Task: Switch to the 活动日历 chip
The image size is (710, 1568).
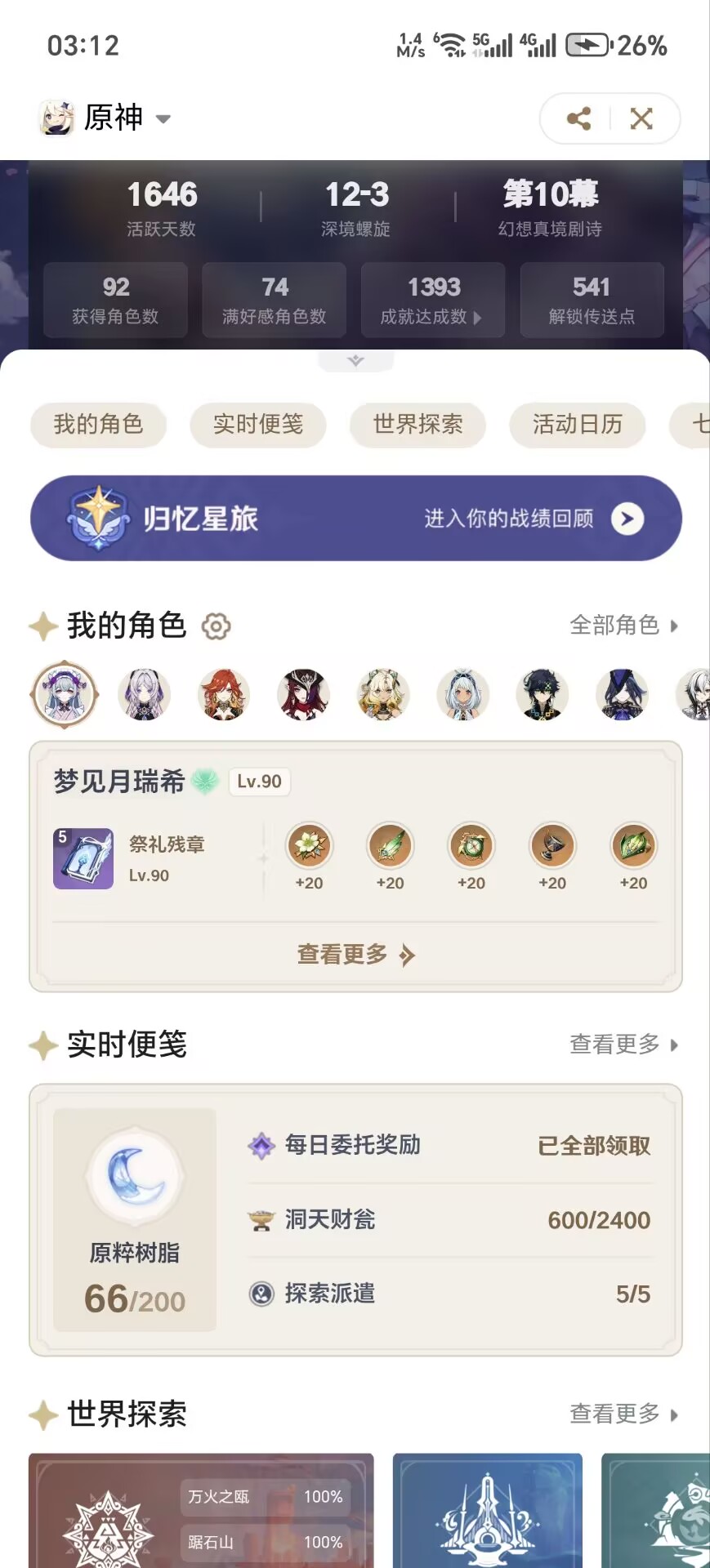Action: click(x=577, y=424)
